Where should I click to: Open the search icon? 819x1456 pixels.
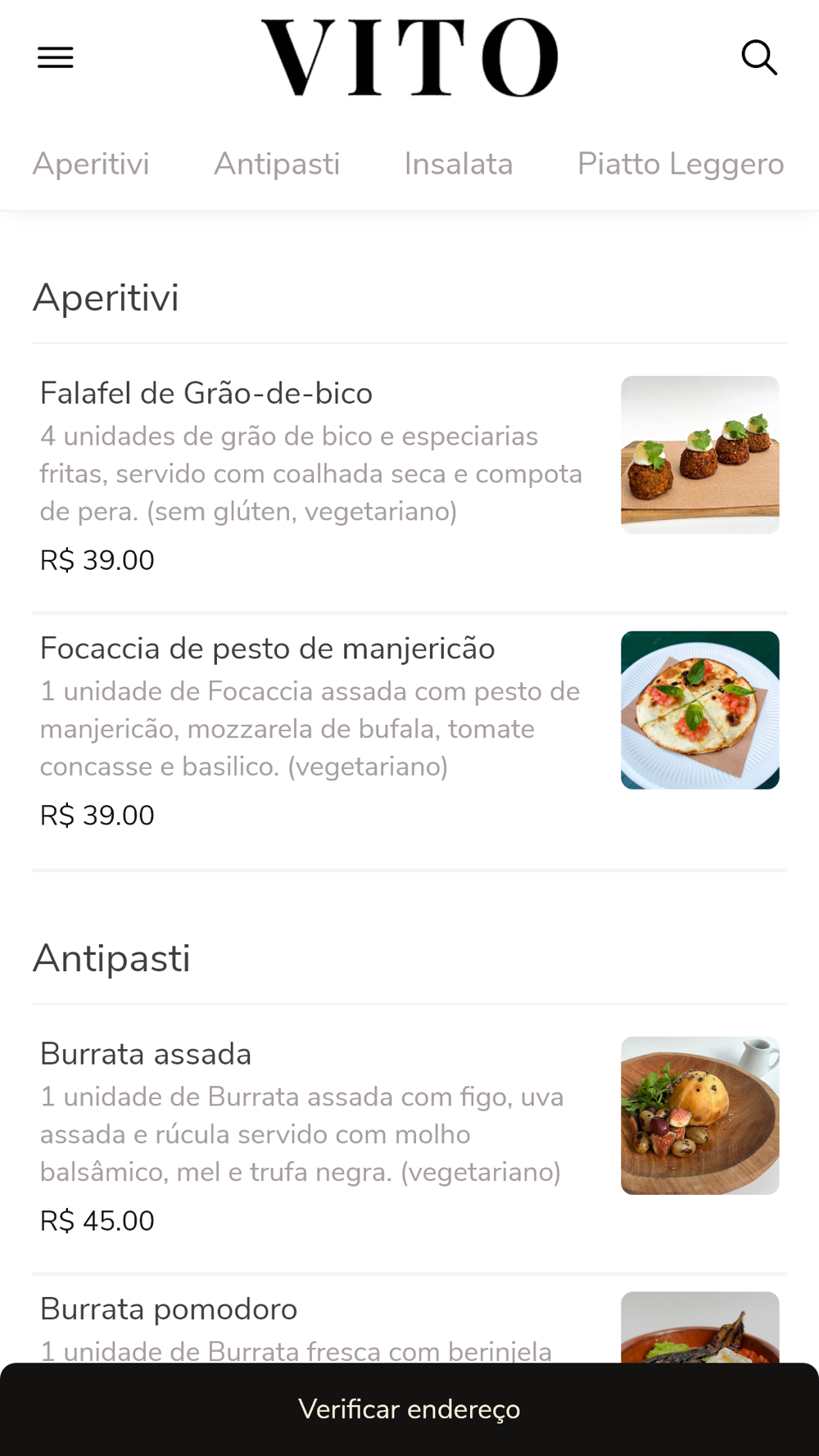pyautogui.click(x=758, y=57)
